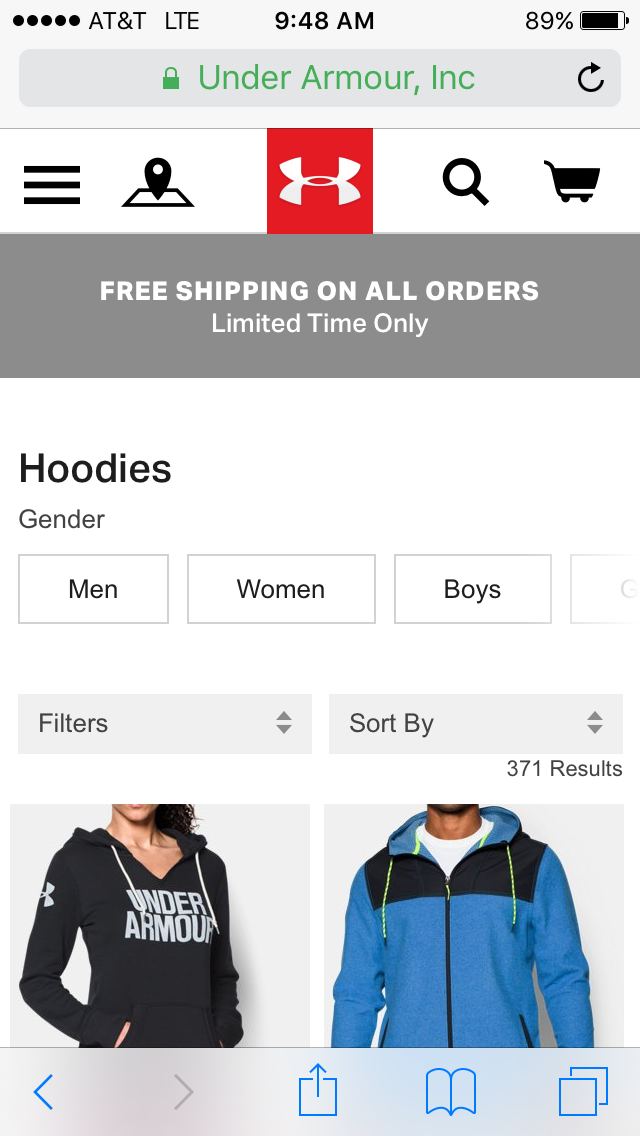Open the blue zip hoodie product
This screenshot has width=640, height=1136.
pyautogui.click(x=474, y=925)
